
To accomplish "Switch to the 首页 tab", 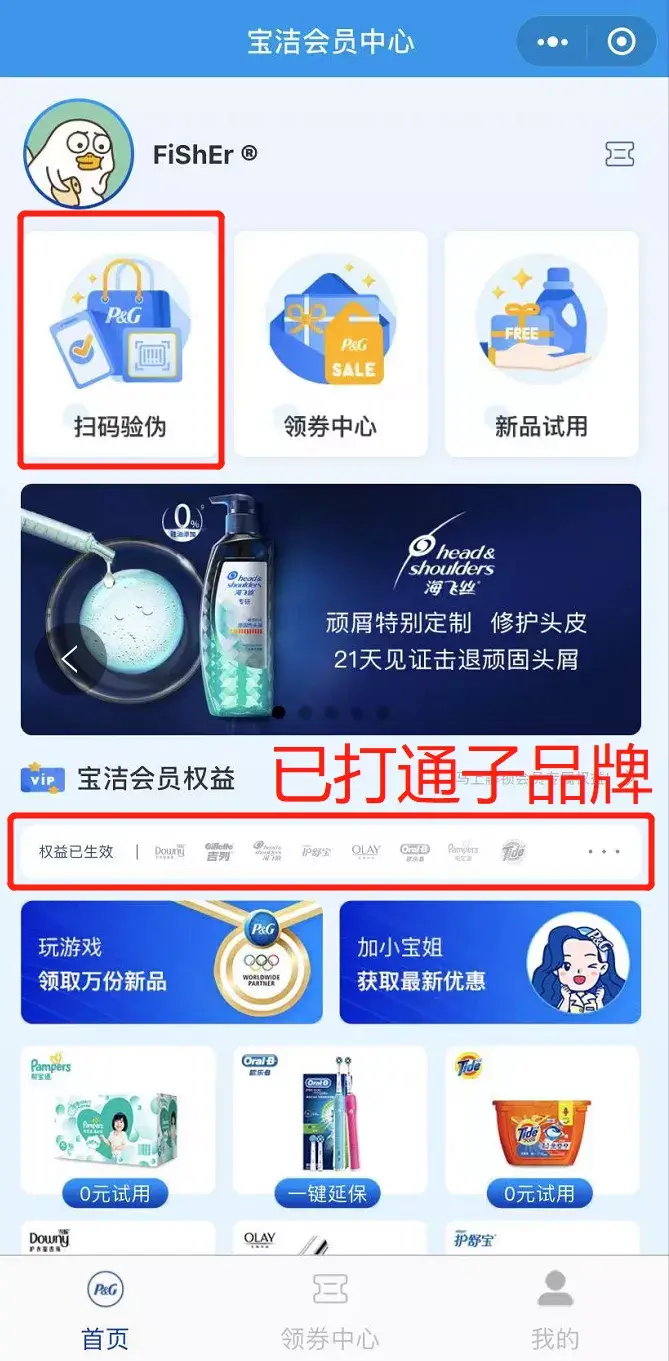I will click(x=105, y=1310).
